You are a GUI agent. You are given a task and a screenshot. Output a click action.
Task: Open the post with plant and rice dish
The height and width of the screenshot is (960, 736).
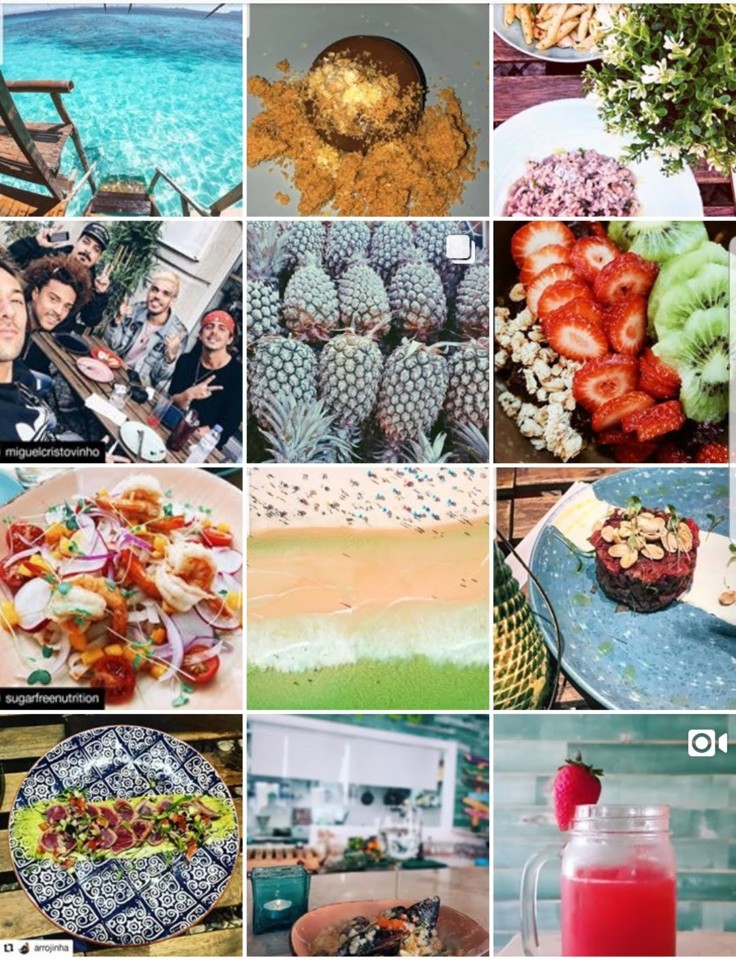pos(614,108)
